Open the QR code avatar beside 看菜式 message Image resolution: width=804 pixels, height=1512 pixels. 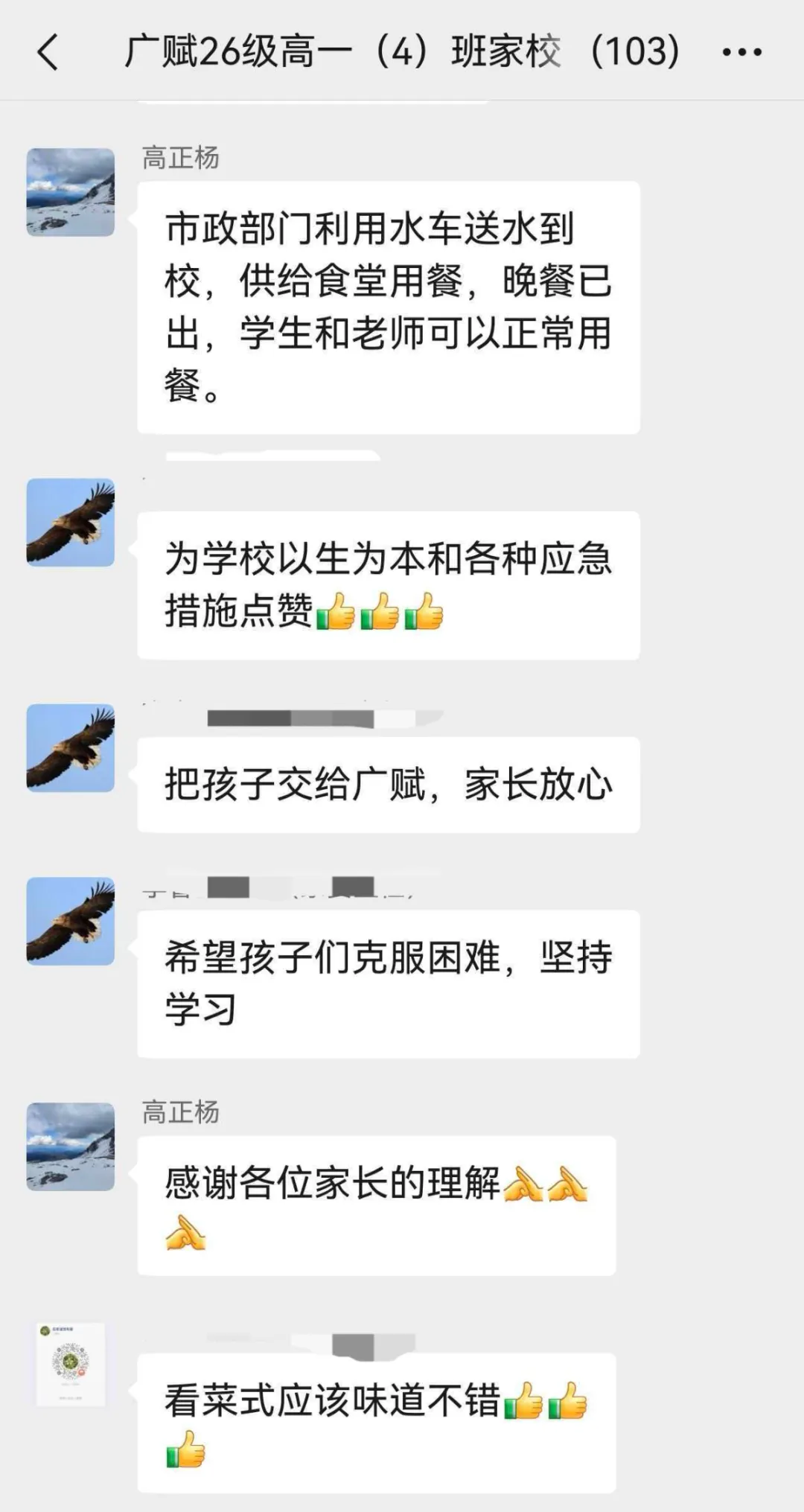[x=71, y=1364]
